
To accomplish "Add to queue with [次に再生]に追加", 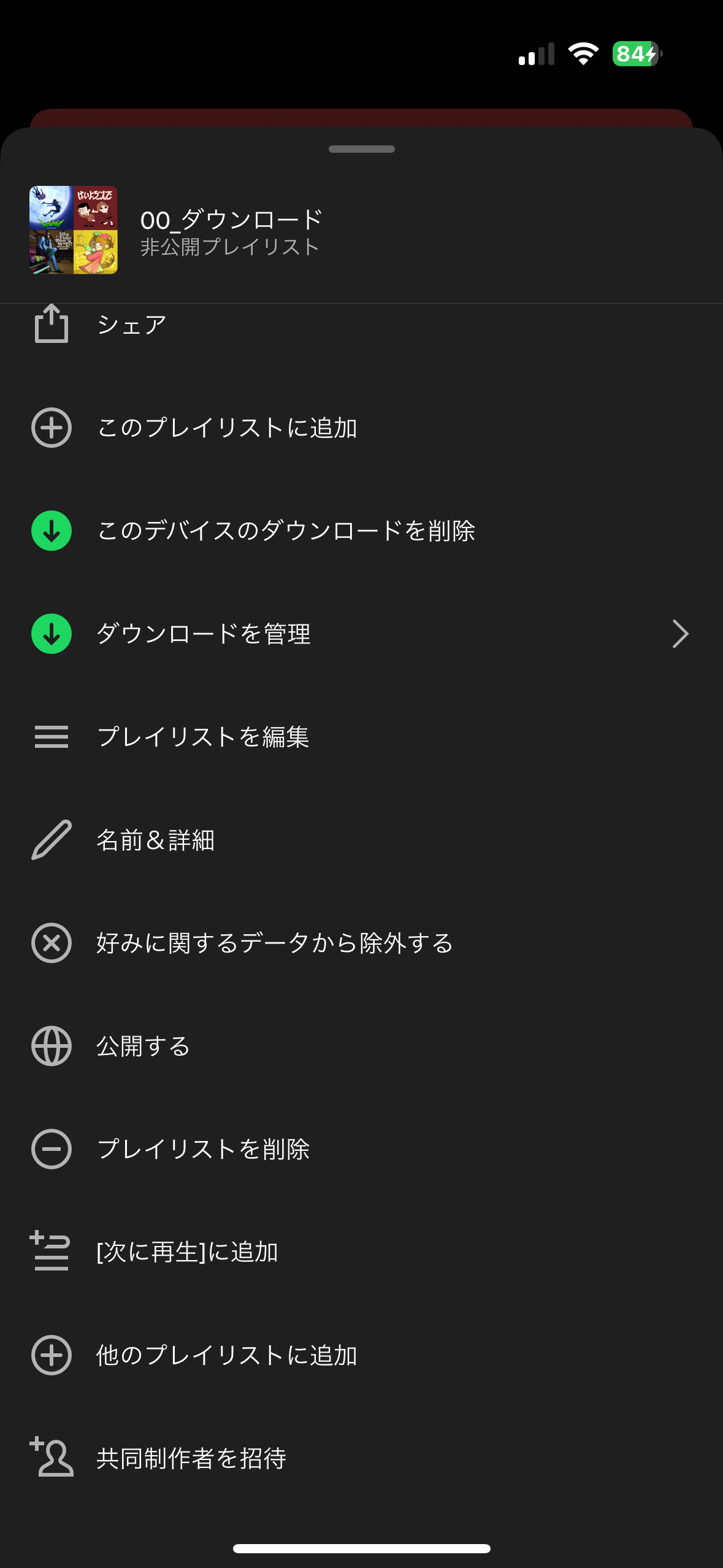I will pyautogui.click(x=361, y=1252).
